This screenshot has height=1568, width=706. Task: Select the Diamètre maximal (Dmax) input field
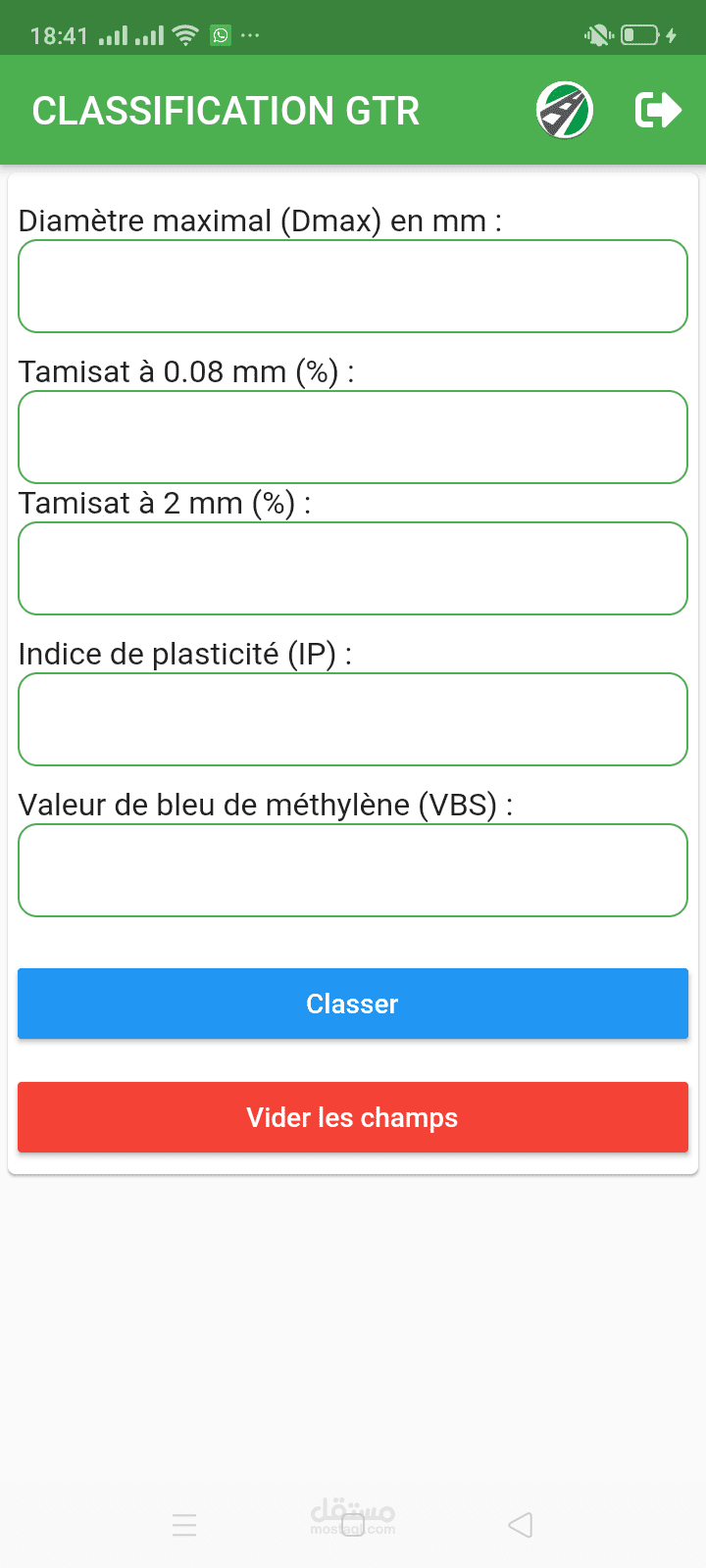coord(353,285)
